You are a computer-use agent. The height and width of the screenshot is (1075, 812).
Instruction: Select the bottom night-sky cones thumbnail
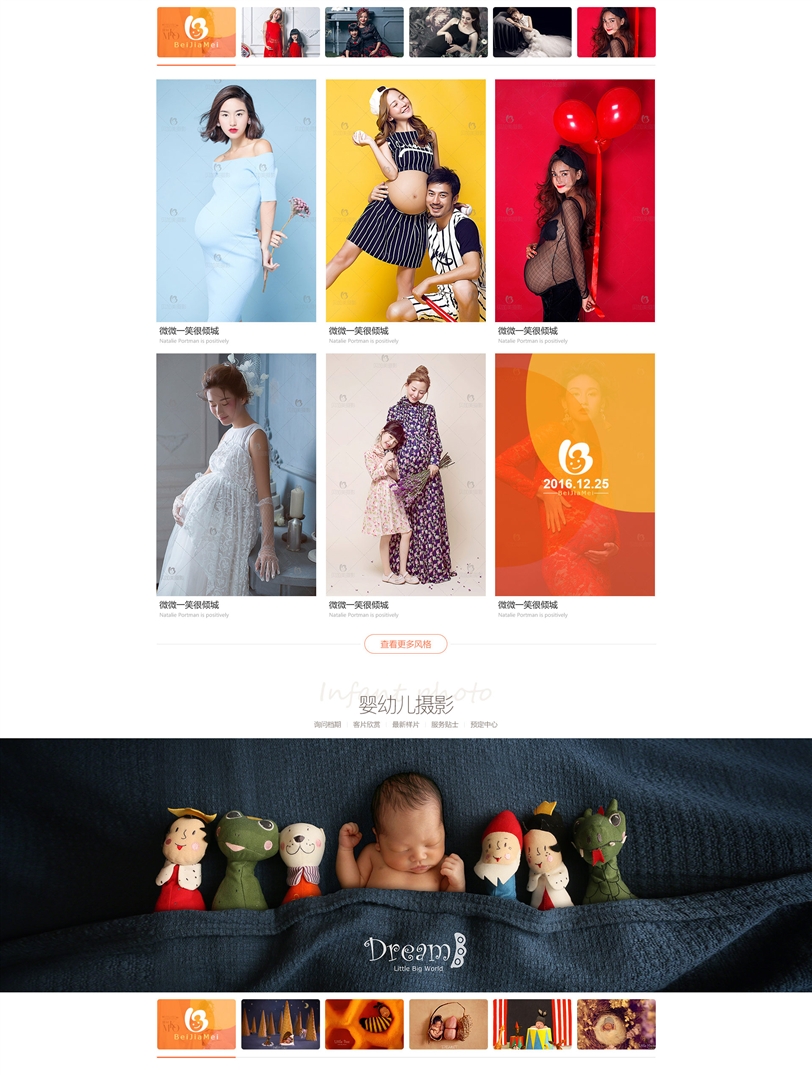(x=280, y=1024)
